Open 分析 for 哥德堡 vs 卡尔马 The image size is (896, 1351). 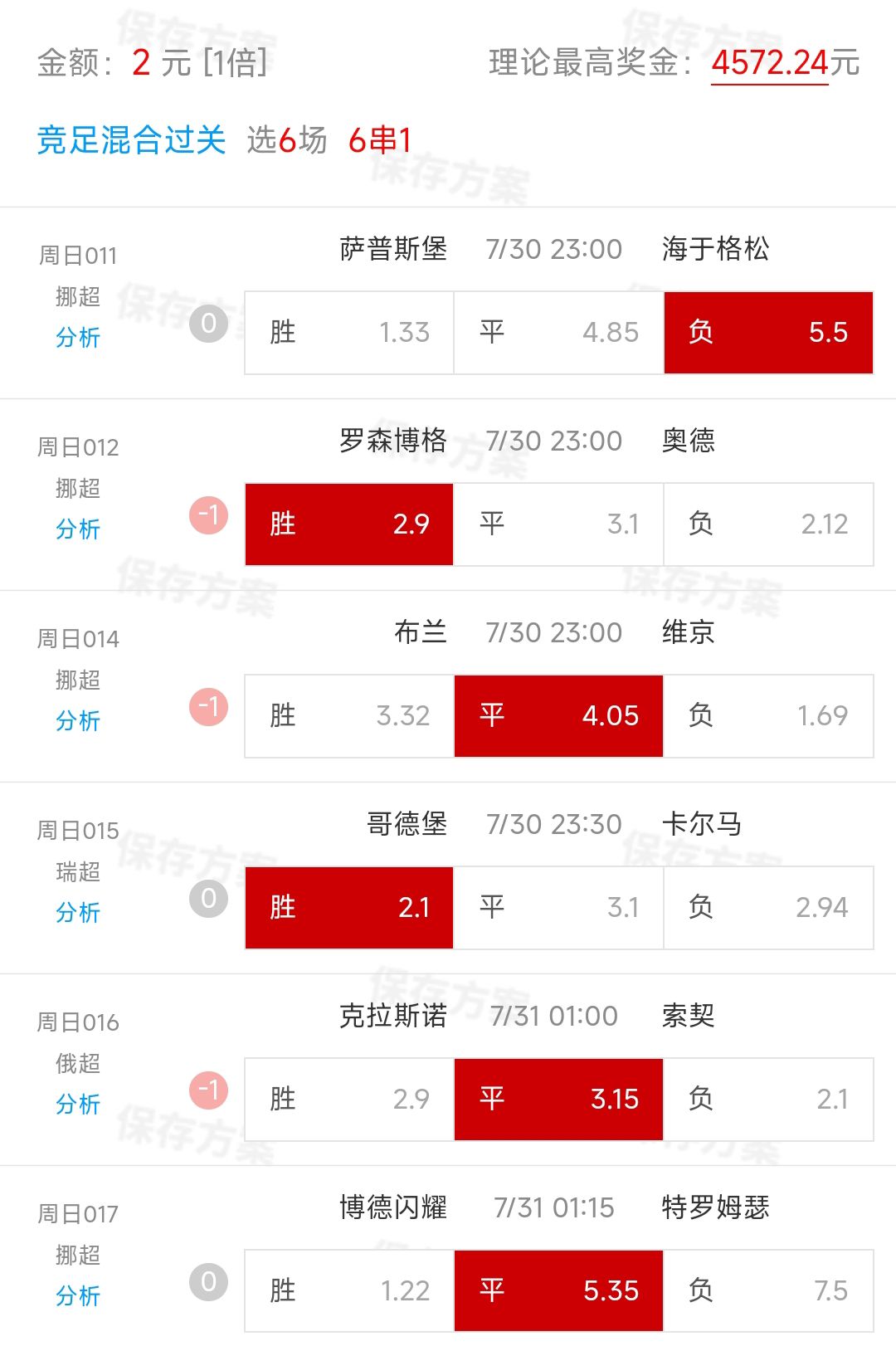[x=77, y=913]
